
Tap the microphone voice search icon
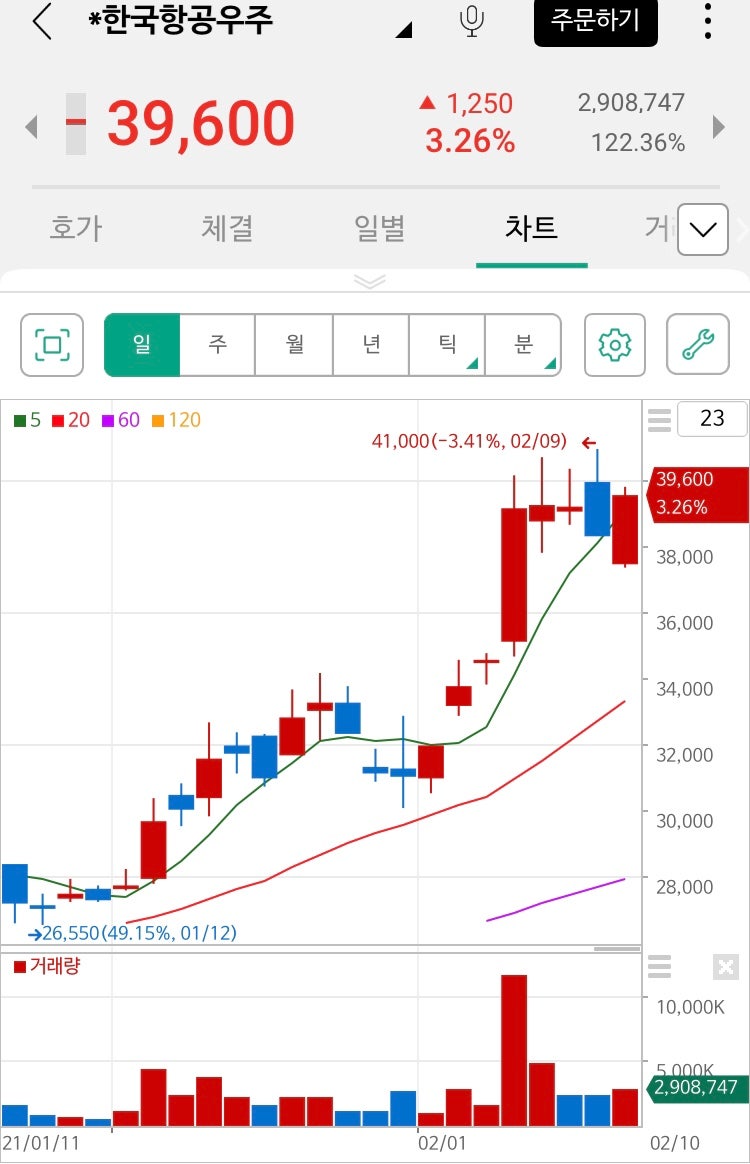471,22
